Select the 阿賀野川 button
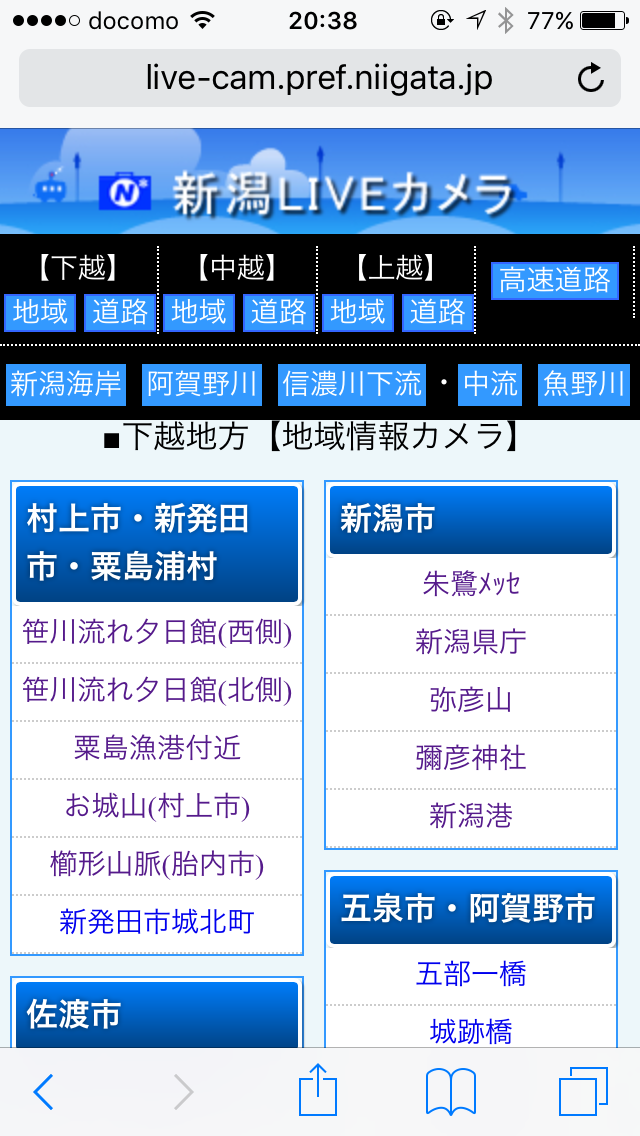This screenshot has height=1136, width=640. pyautogui.click(x=201, y=385)
